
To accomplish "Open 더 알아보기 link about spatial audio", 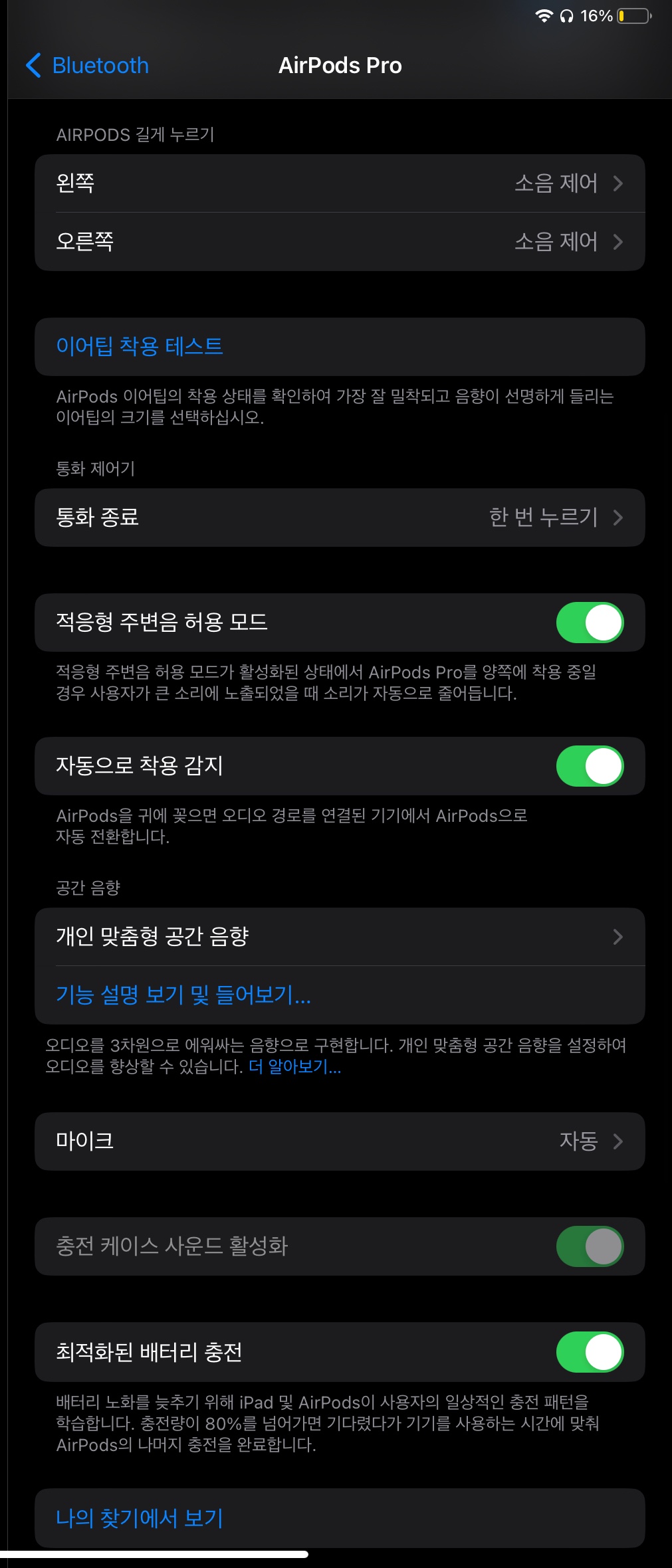I will (x=294, y=1067).
